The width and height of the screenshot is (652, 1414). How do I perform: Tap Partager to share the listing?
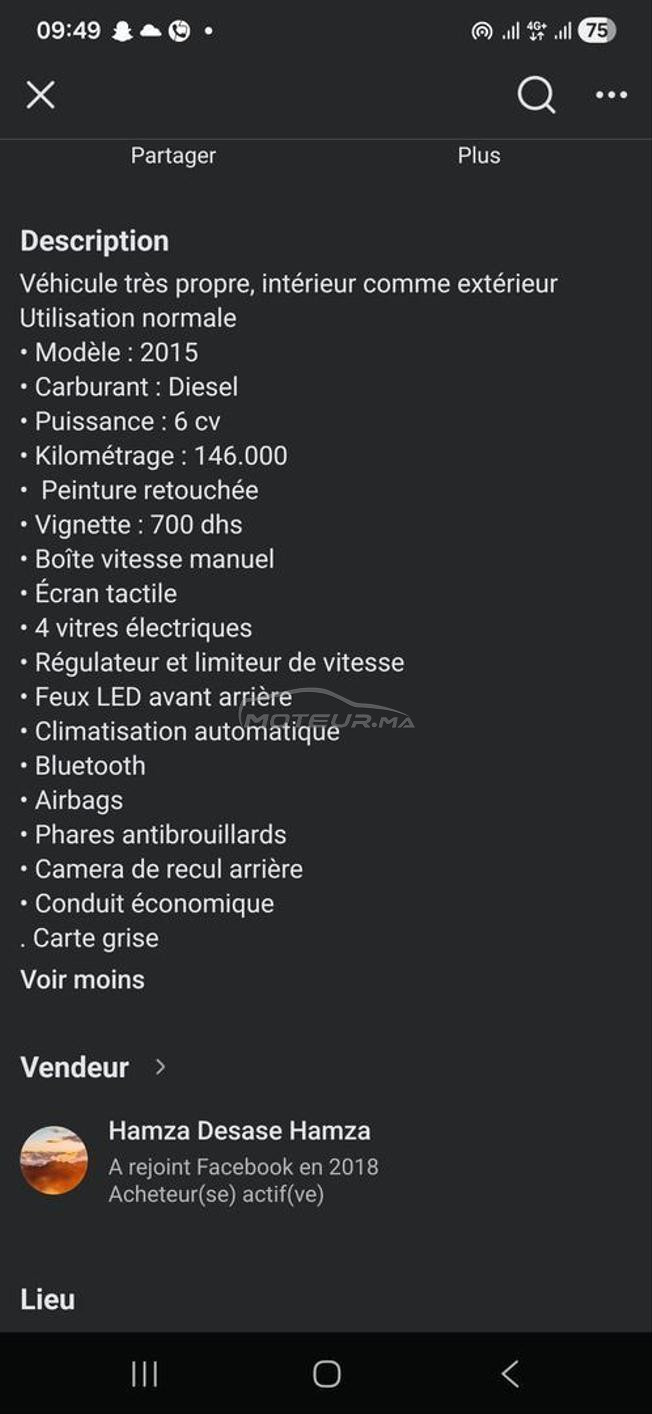[x=173, y=155]
